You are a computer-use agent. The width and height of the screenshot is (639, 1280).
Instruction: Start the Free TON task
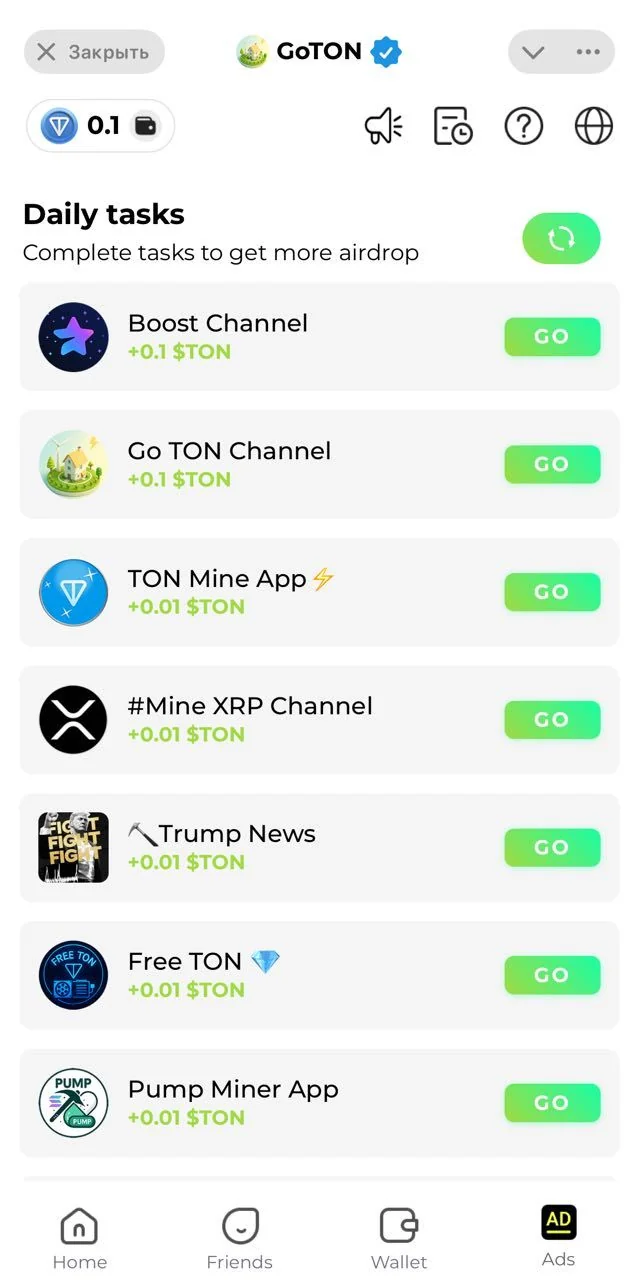(552, 975)
